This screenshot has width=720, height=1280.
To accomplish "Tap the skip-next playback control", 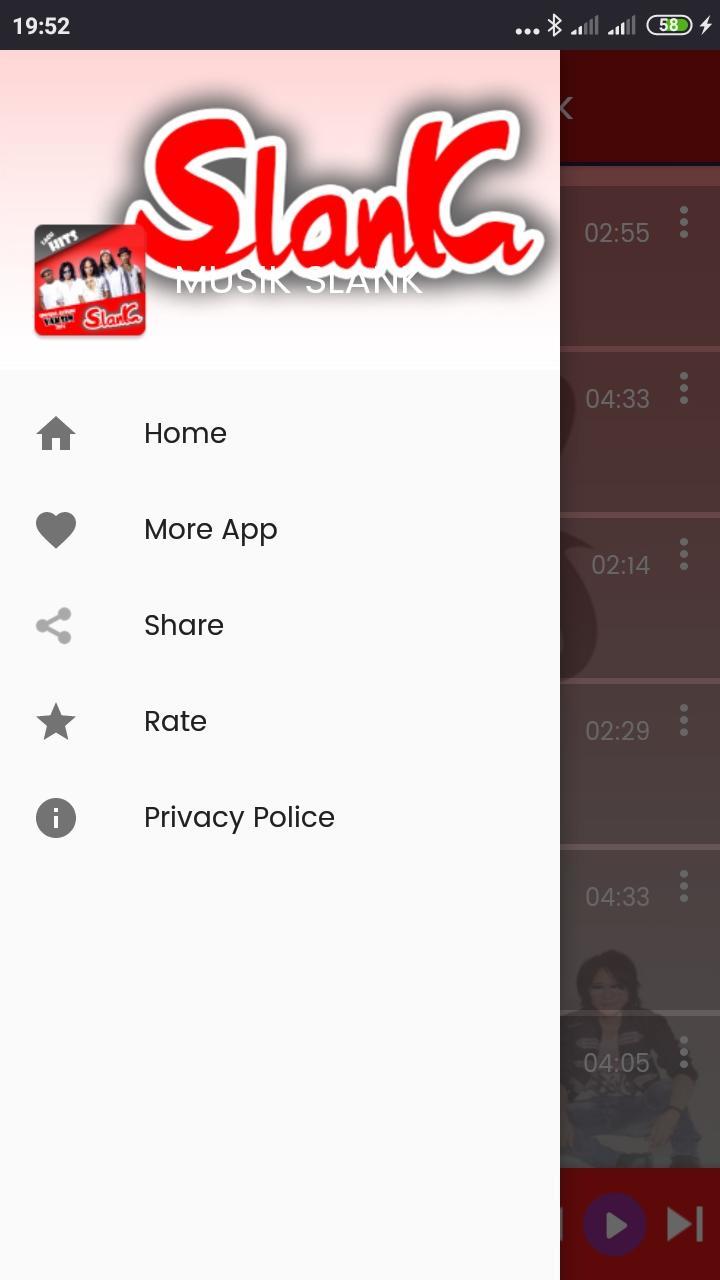I will click(683, 1224).
